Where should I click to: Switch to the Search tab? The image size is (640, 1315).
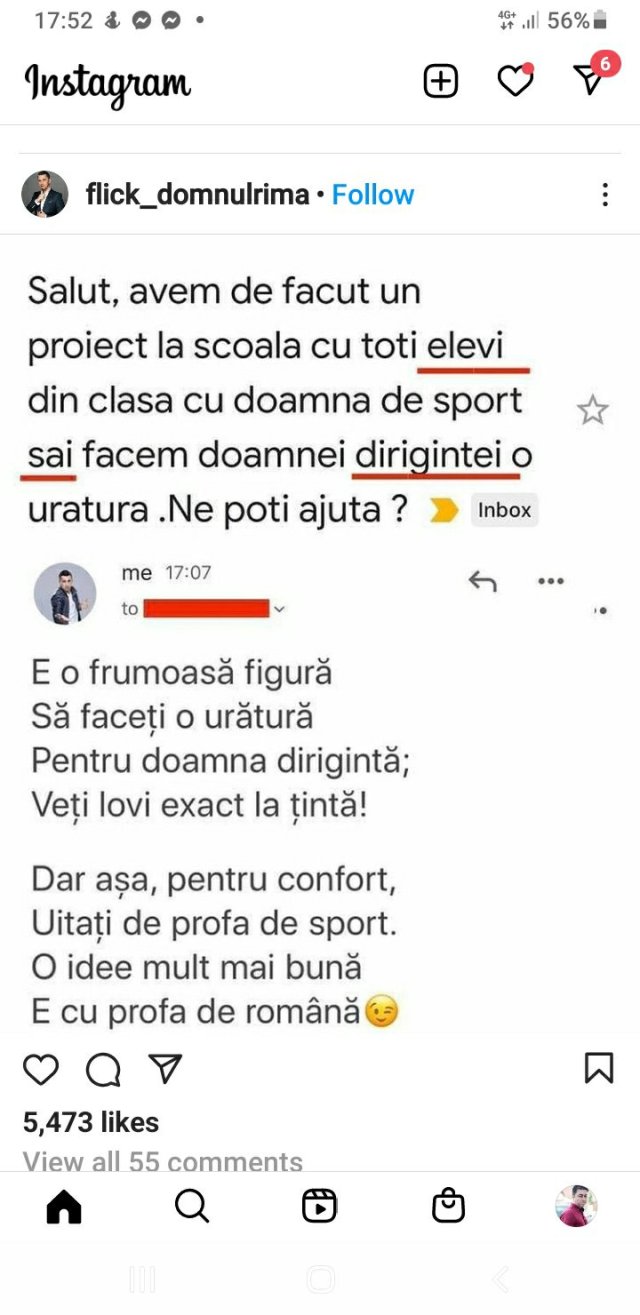(191, 1206)
